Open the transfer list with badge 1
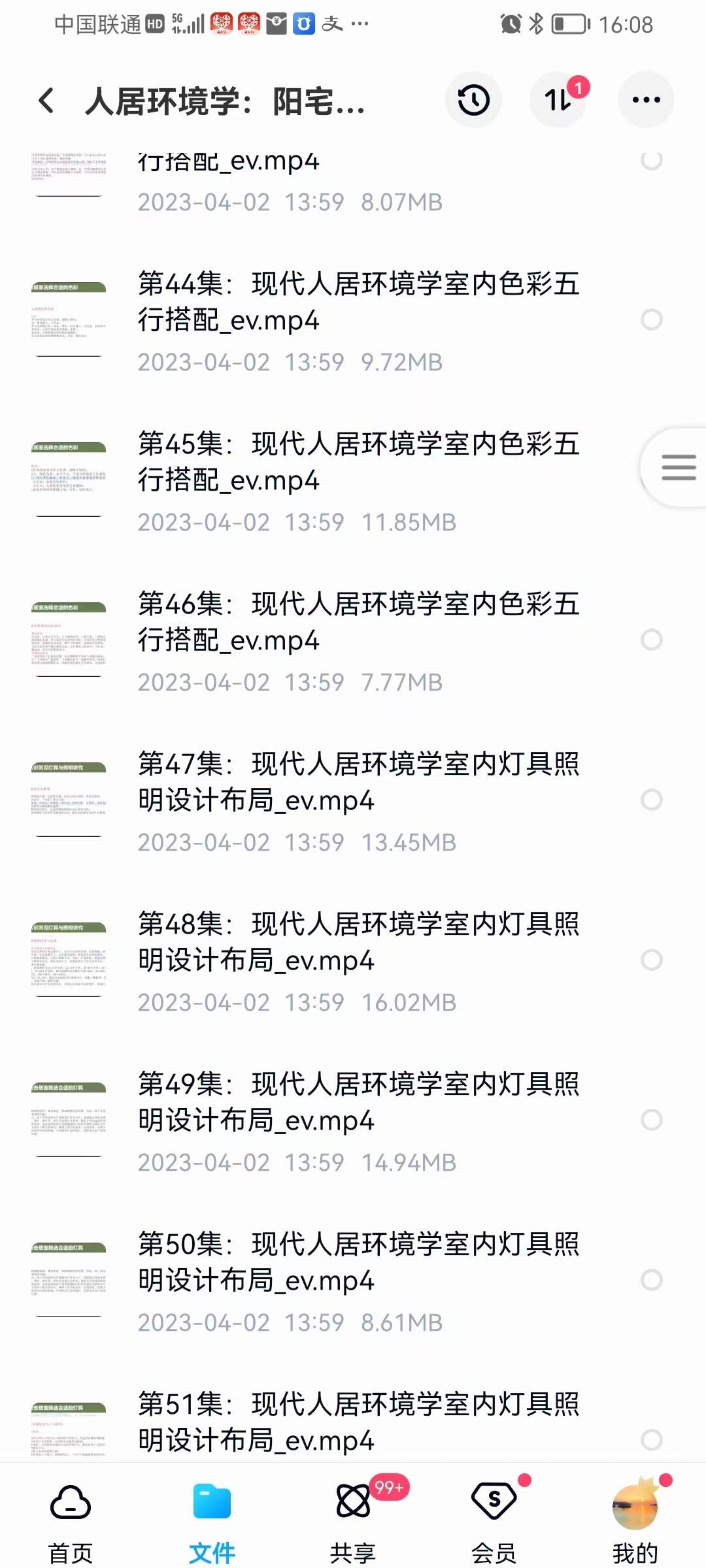 (559, 99)
